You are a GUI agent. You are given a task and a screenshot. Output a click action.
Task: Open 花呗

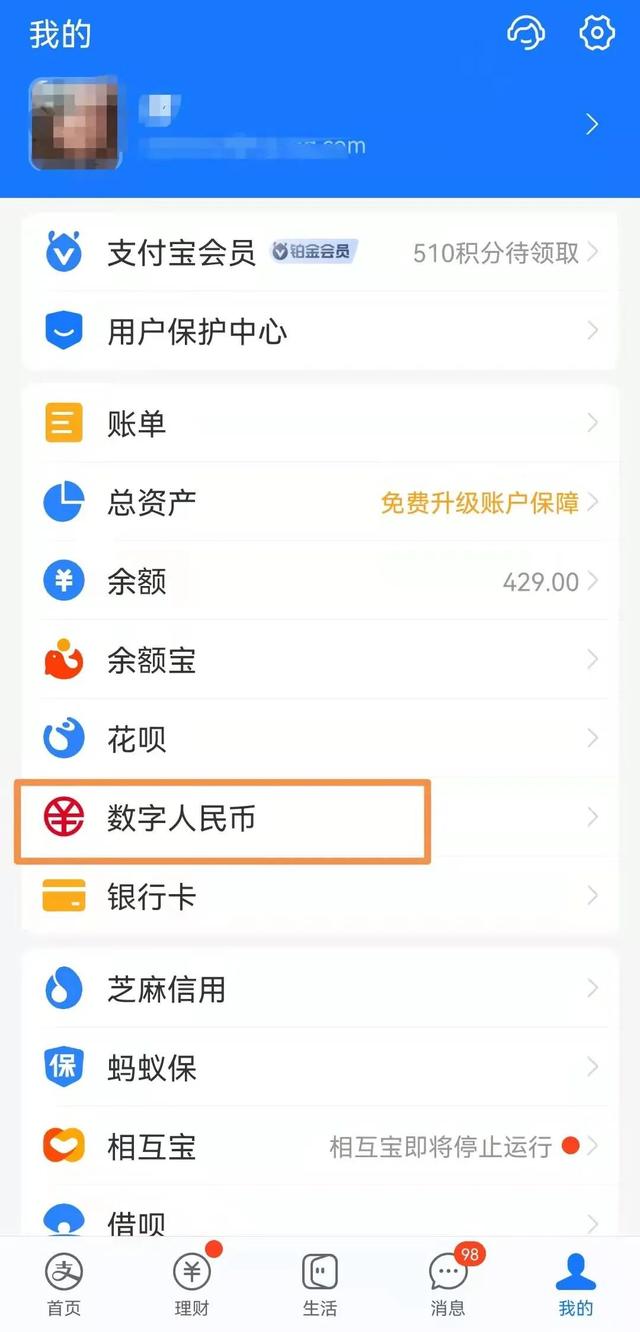coord(320,739)
